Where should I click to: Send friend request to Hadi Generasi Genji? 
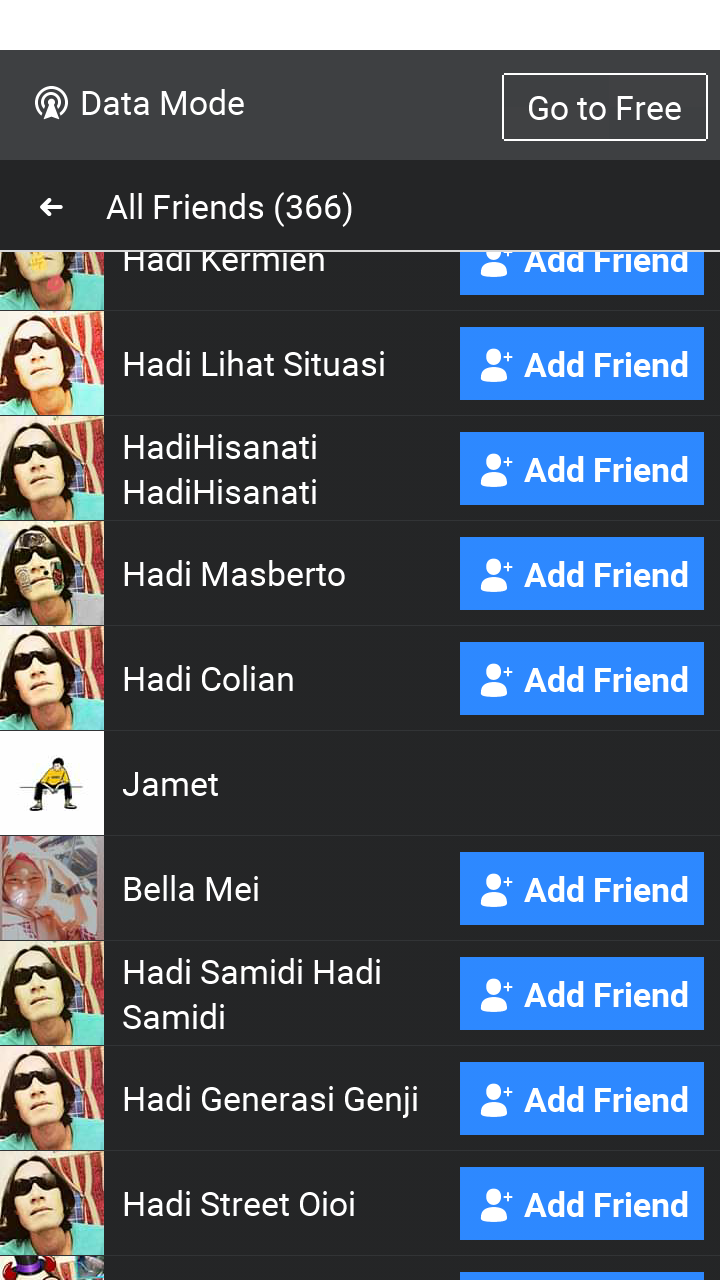click(582, 1099)
